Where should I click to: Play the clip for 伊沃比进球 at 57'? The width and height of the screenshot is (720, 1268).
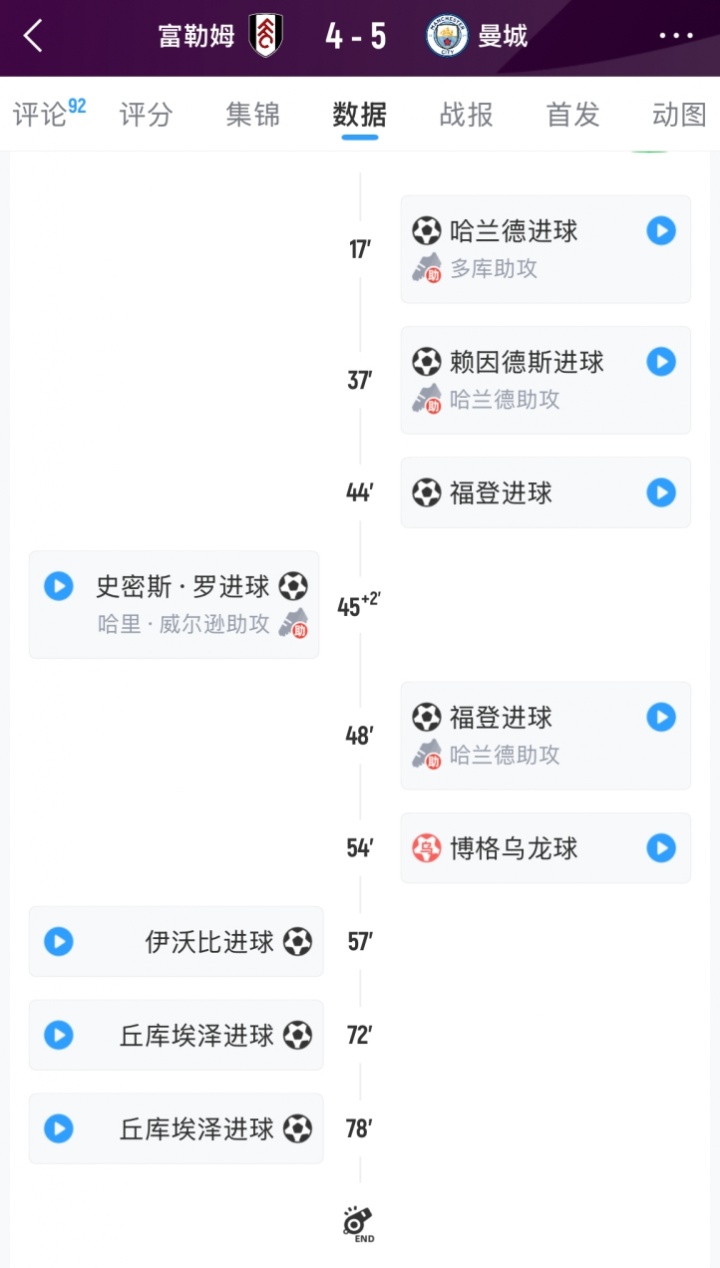(x=58, y=941)
